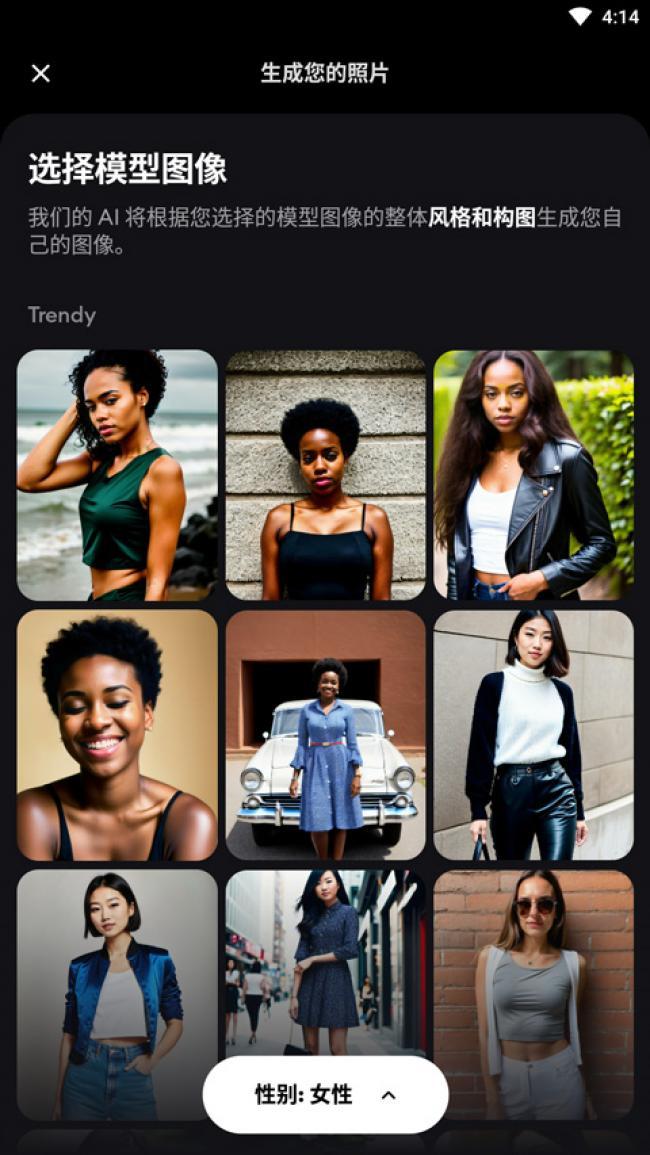Choose the blue dress vintage car image
The image size is (650, 1155).
(x=325, y=735)
